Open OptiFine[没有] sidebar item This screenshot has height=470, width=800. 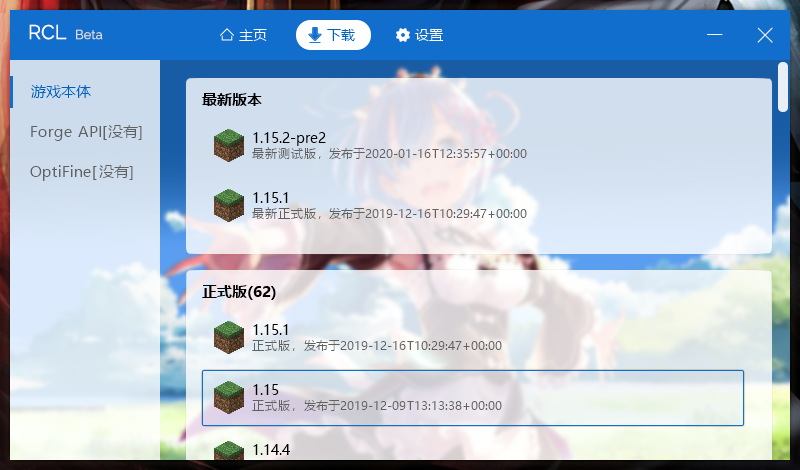pos(82,171)
